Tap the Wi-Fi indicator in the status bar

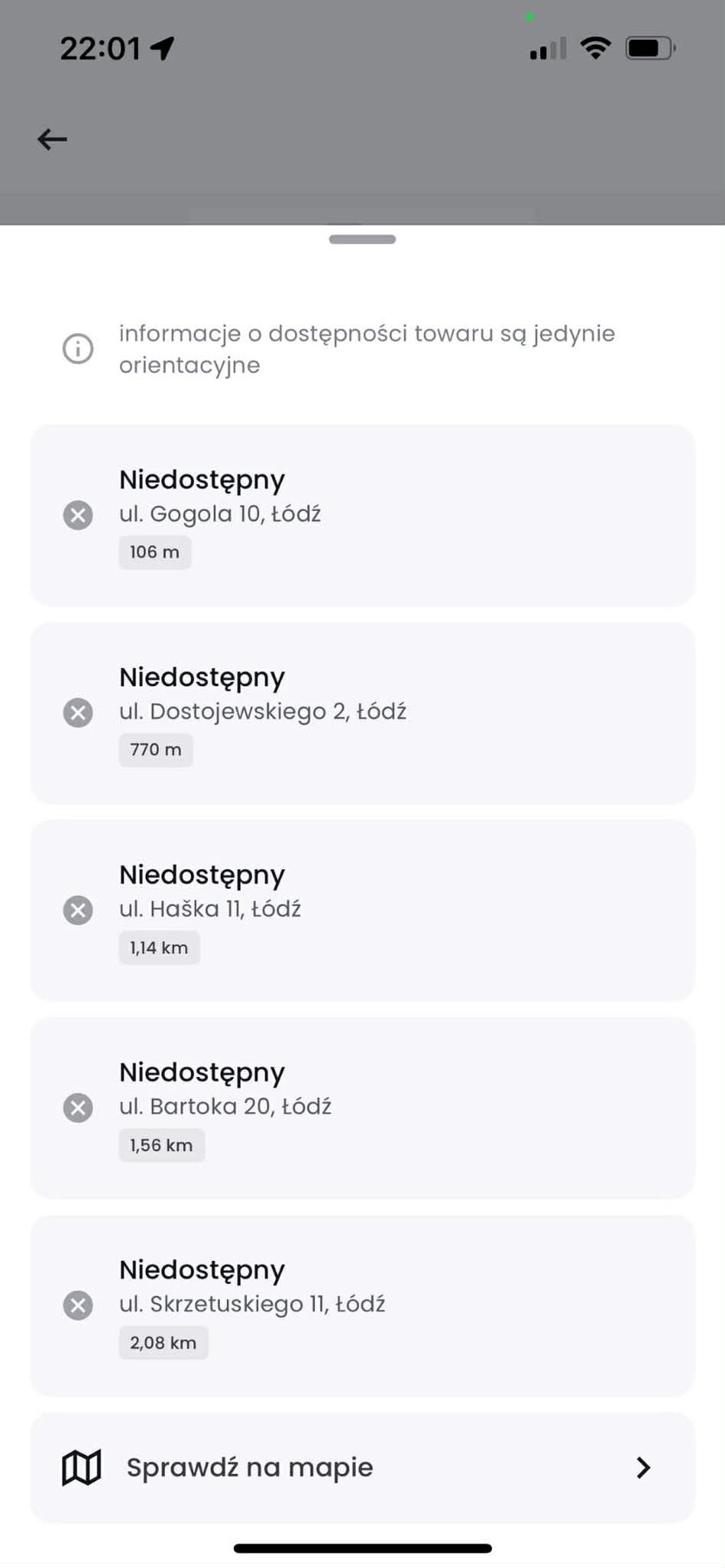(x=595, y=47)
